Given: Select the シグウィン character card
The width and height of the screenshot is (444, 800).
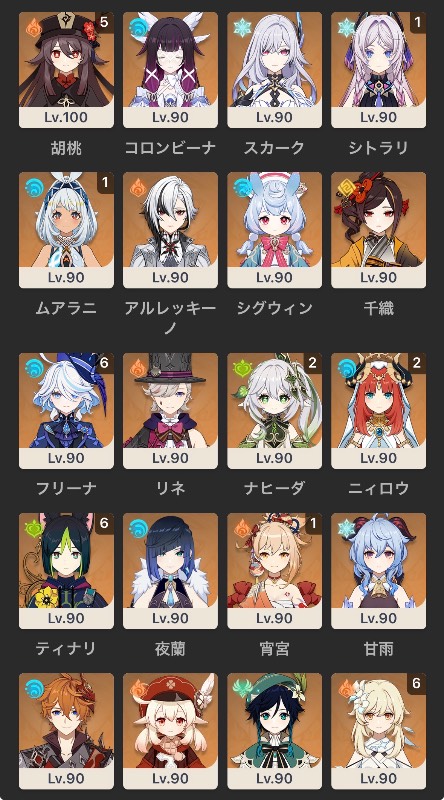Looking at the screenshot, I should click(x=275, y=230).
